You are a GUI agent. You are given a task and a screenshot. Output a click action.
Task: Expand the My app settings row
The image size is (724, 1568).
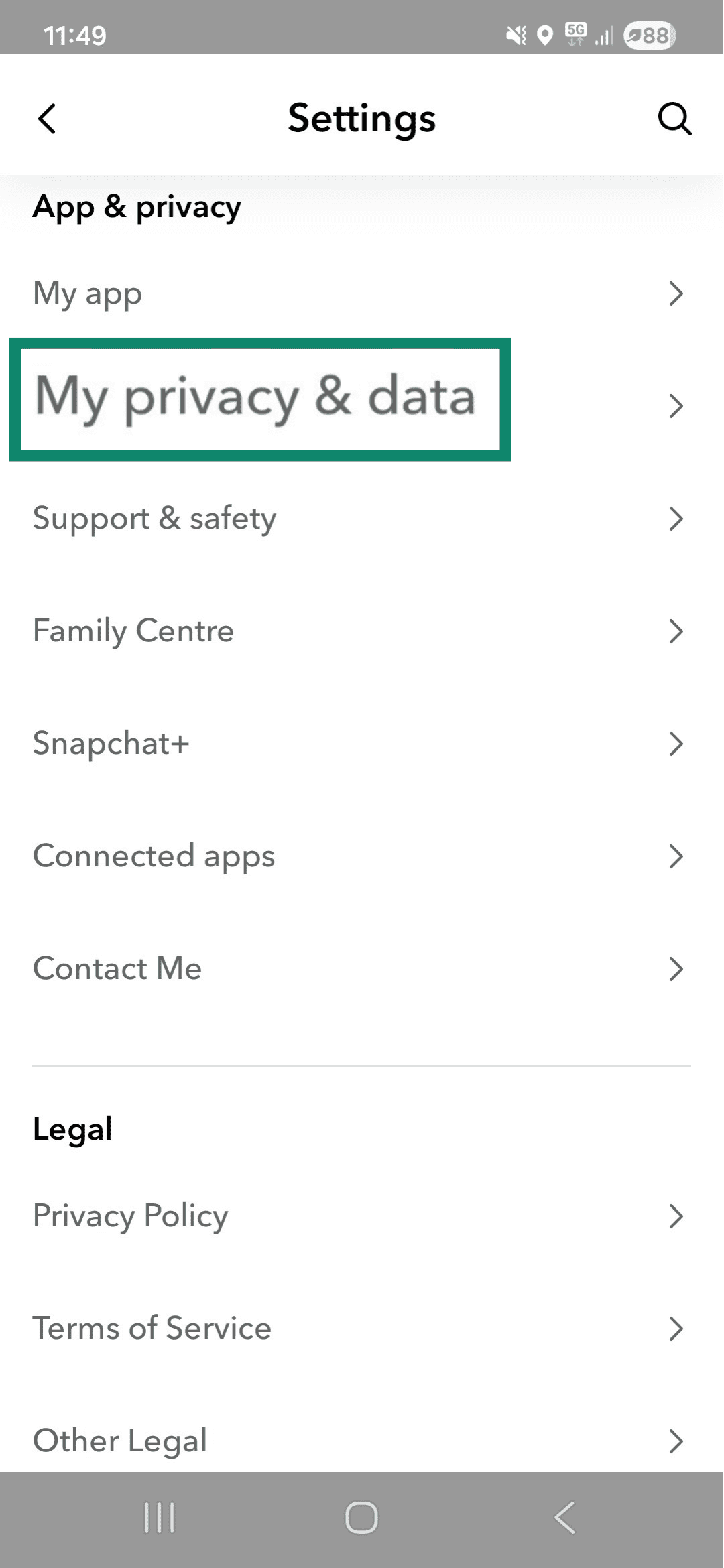tap(362, 293)
